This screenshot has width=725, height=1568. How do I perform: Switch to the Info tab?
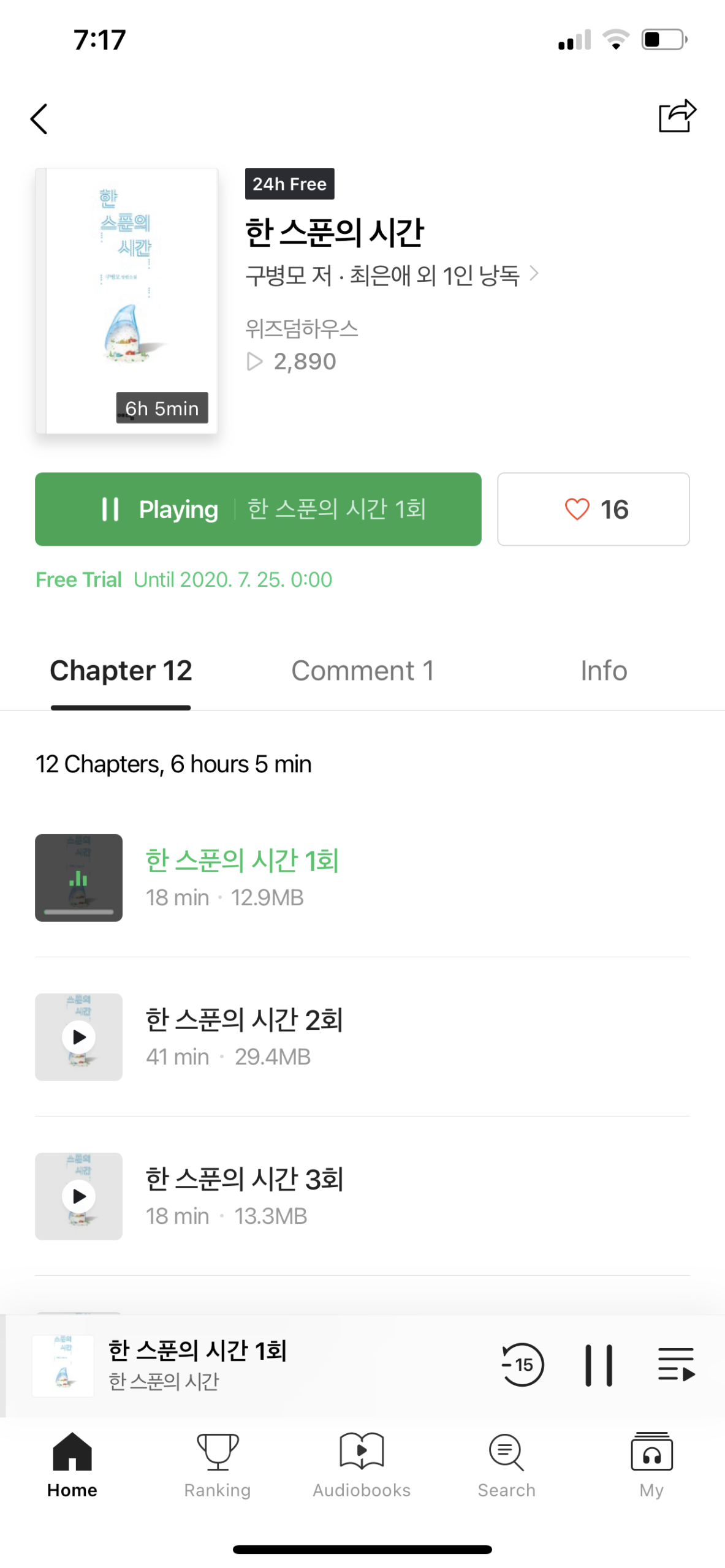(x=603, y=671)
